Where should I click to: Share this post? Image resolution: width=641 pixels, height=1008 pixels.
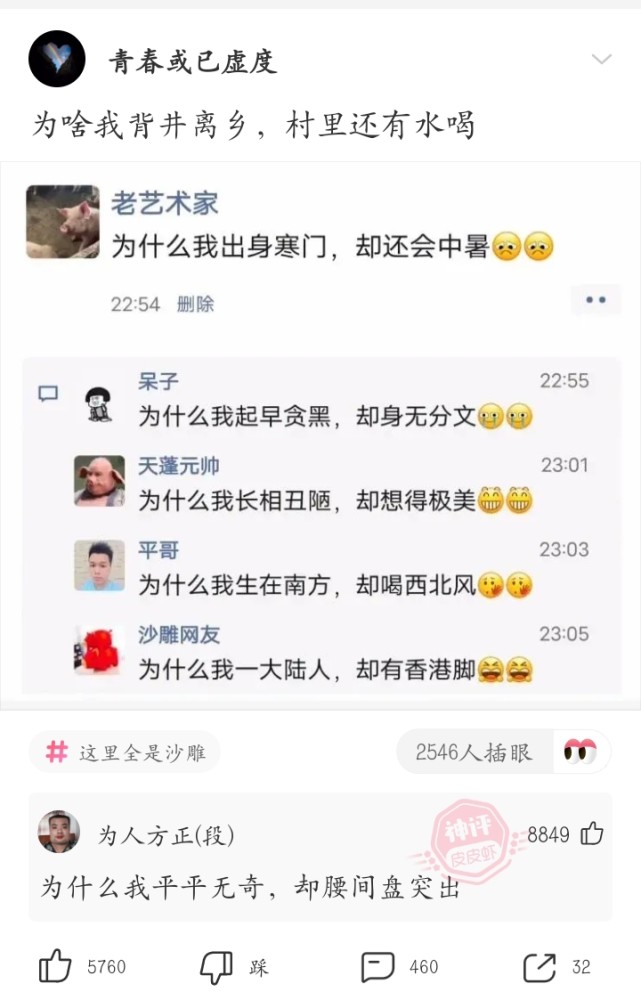click(x=540, y=966)
